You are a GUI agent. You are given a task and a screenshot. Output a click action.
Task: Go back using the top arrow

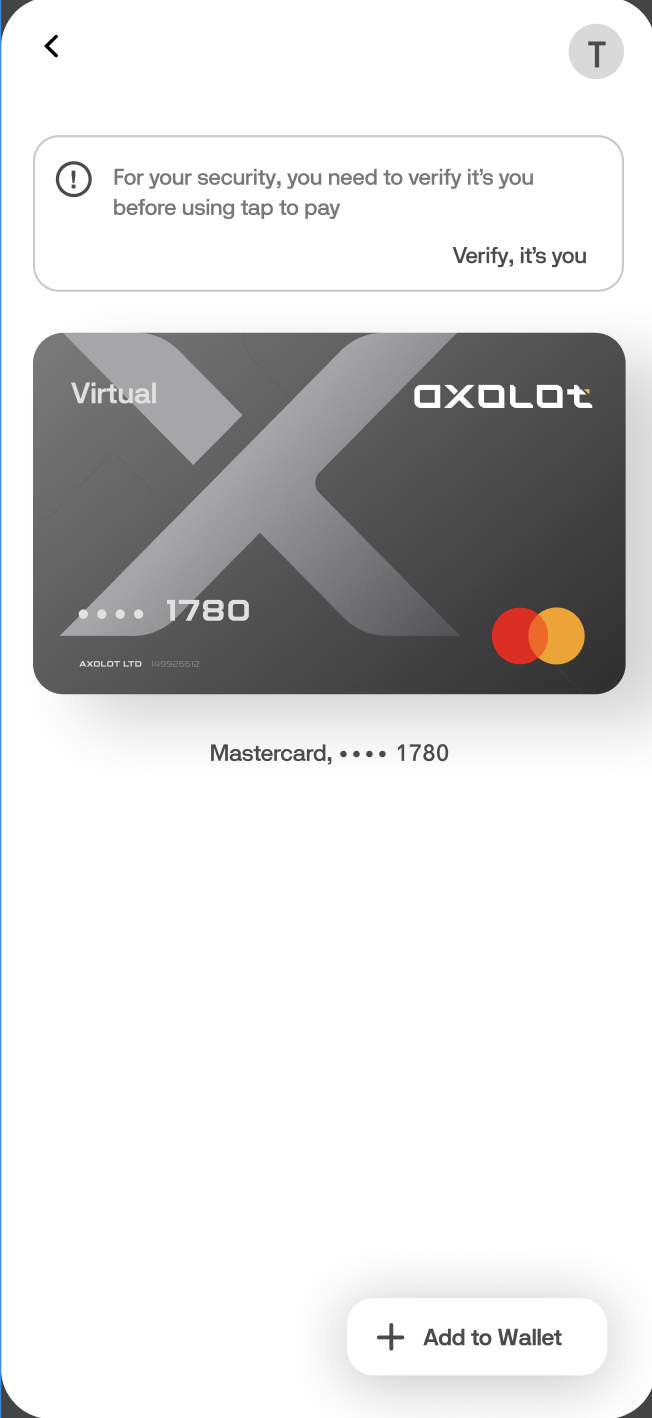(52, 46)
